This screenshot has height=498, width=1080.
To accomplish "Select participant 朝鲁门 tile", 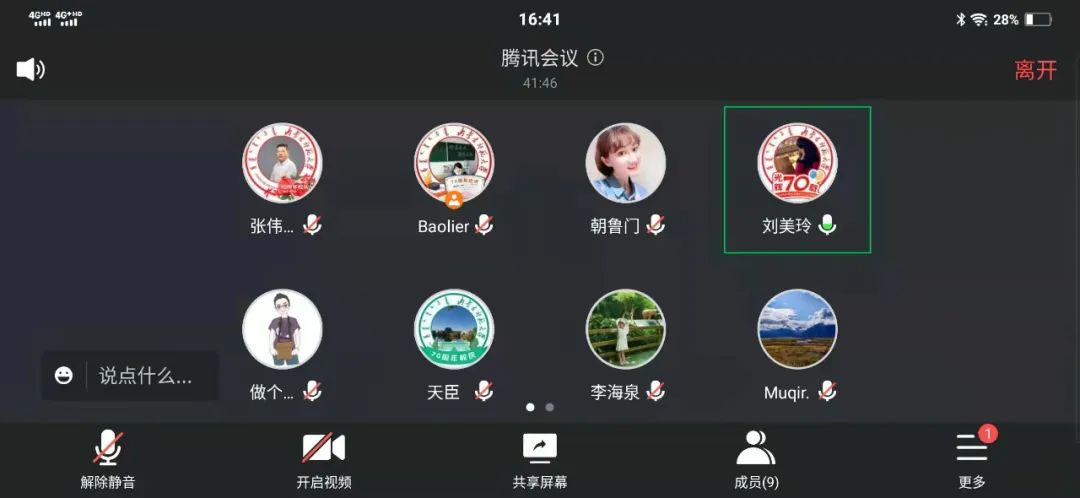I will 626,178.
